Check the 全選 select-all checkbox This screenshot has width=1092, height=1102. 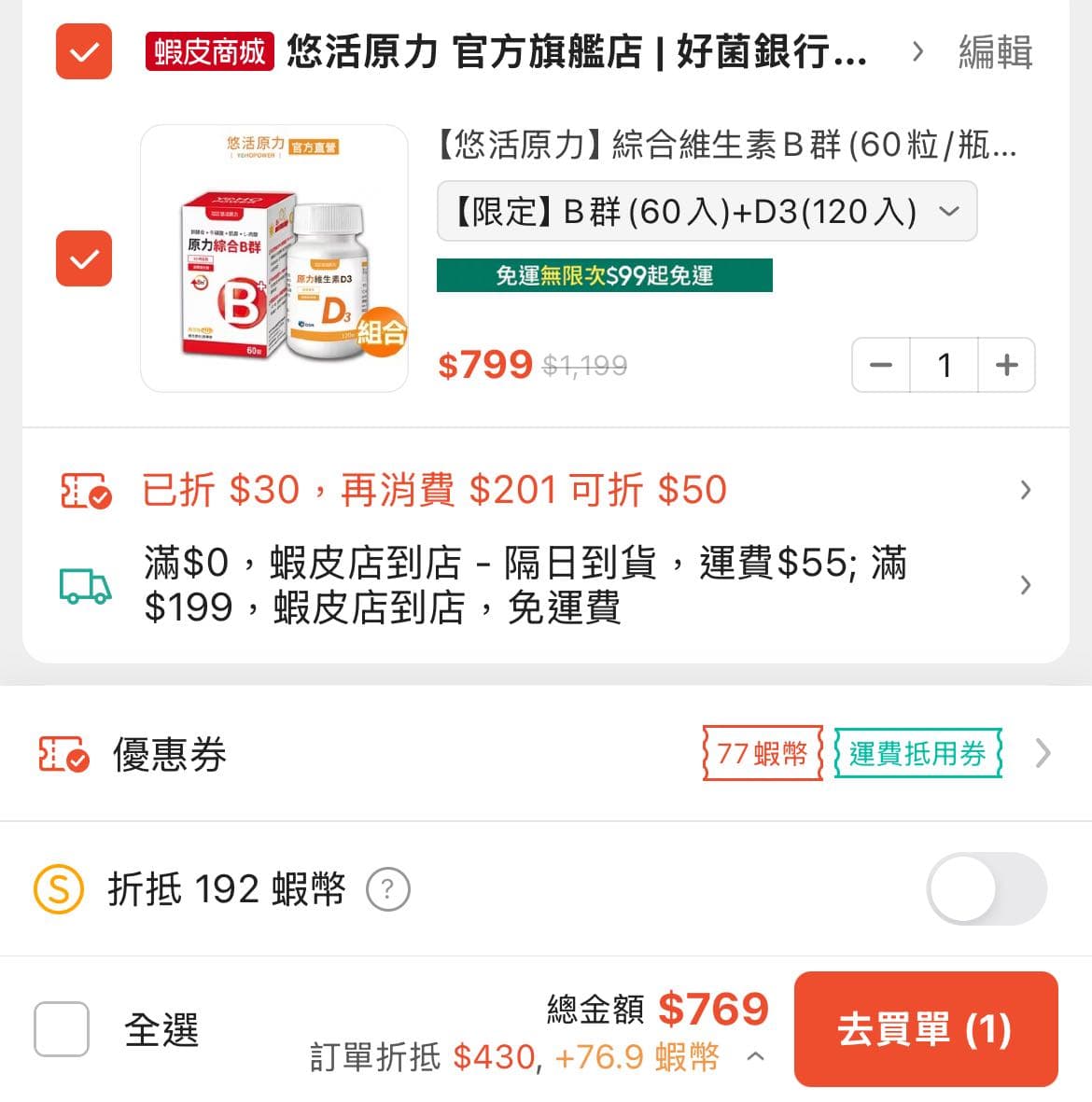click(61, 1029)
